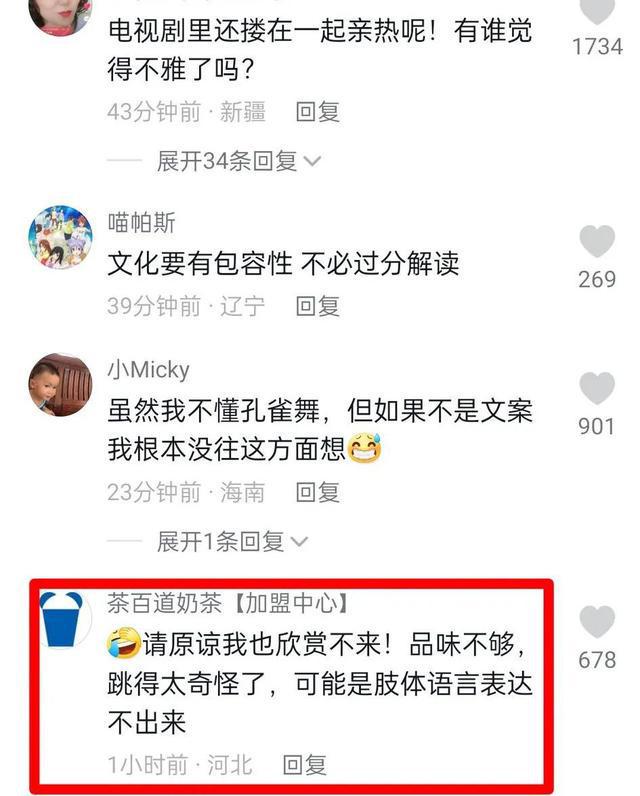Open 茶百道奶茶's profile avatar

click(61, 619)
